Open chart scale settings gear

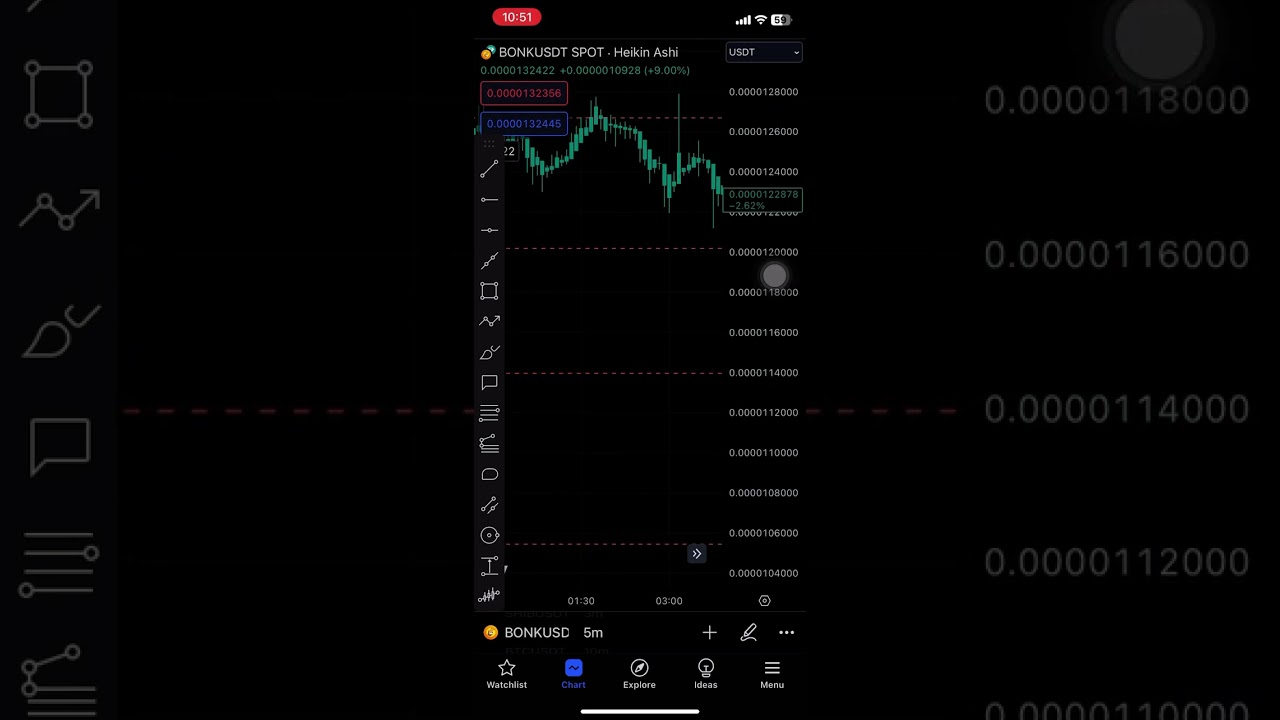pyautogui.click(x=765, y=601)
